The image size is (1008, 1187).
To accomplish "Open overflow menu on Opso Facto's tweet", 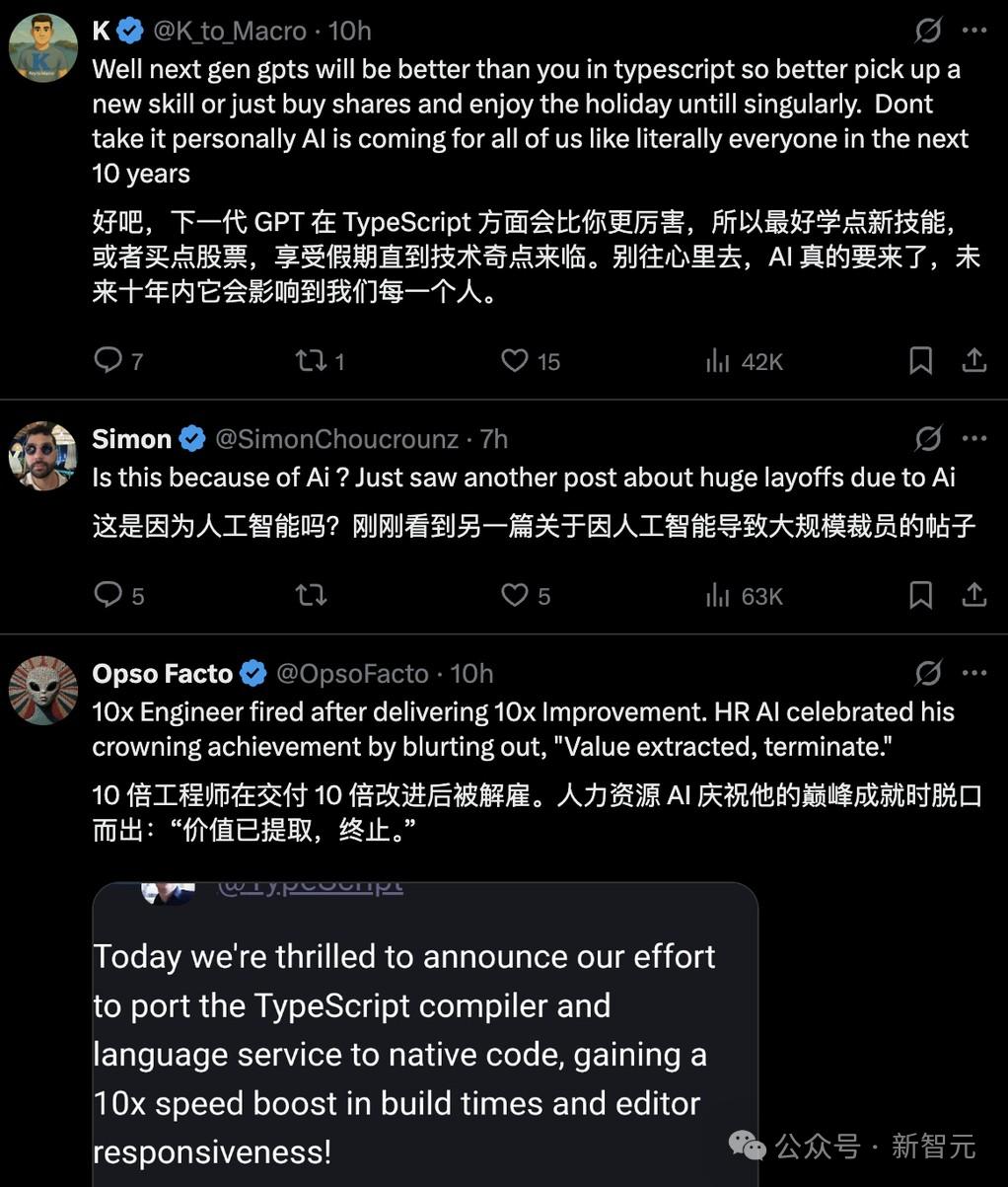I will (x=973, y=673).
